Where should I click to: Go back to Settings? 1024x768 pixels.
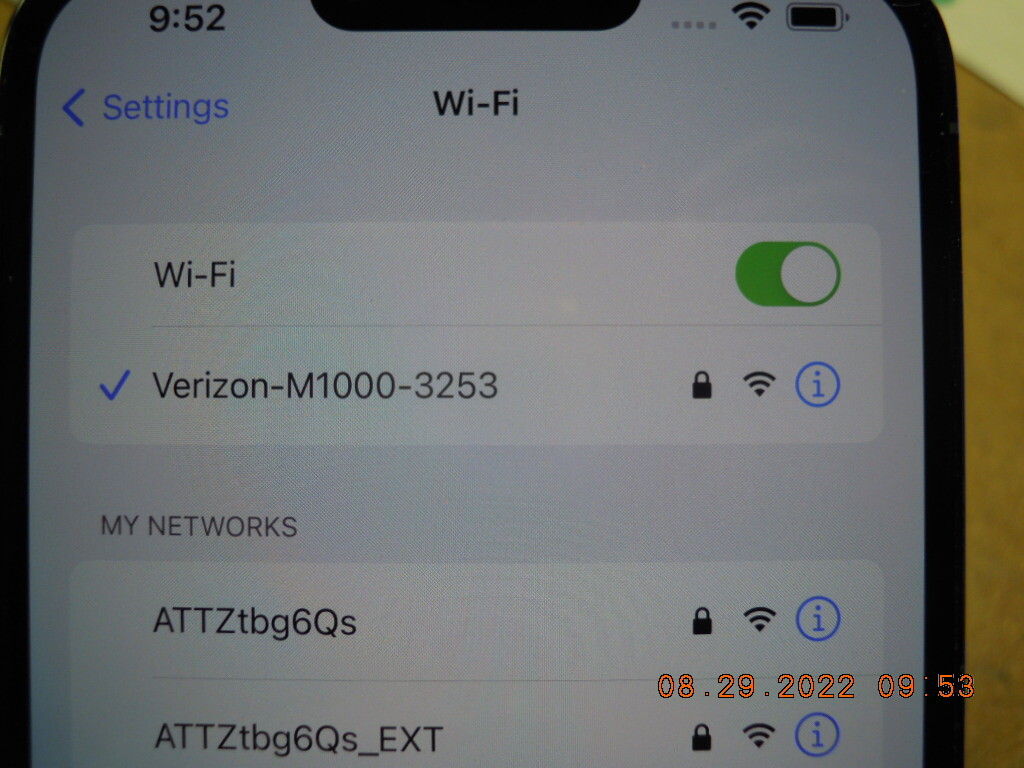146,107
